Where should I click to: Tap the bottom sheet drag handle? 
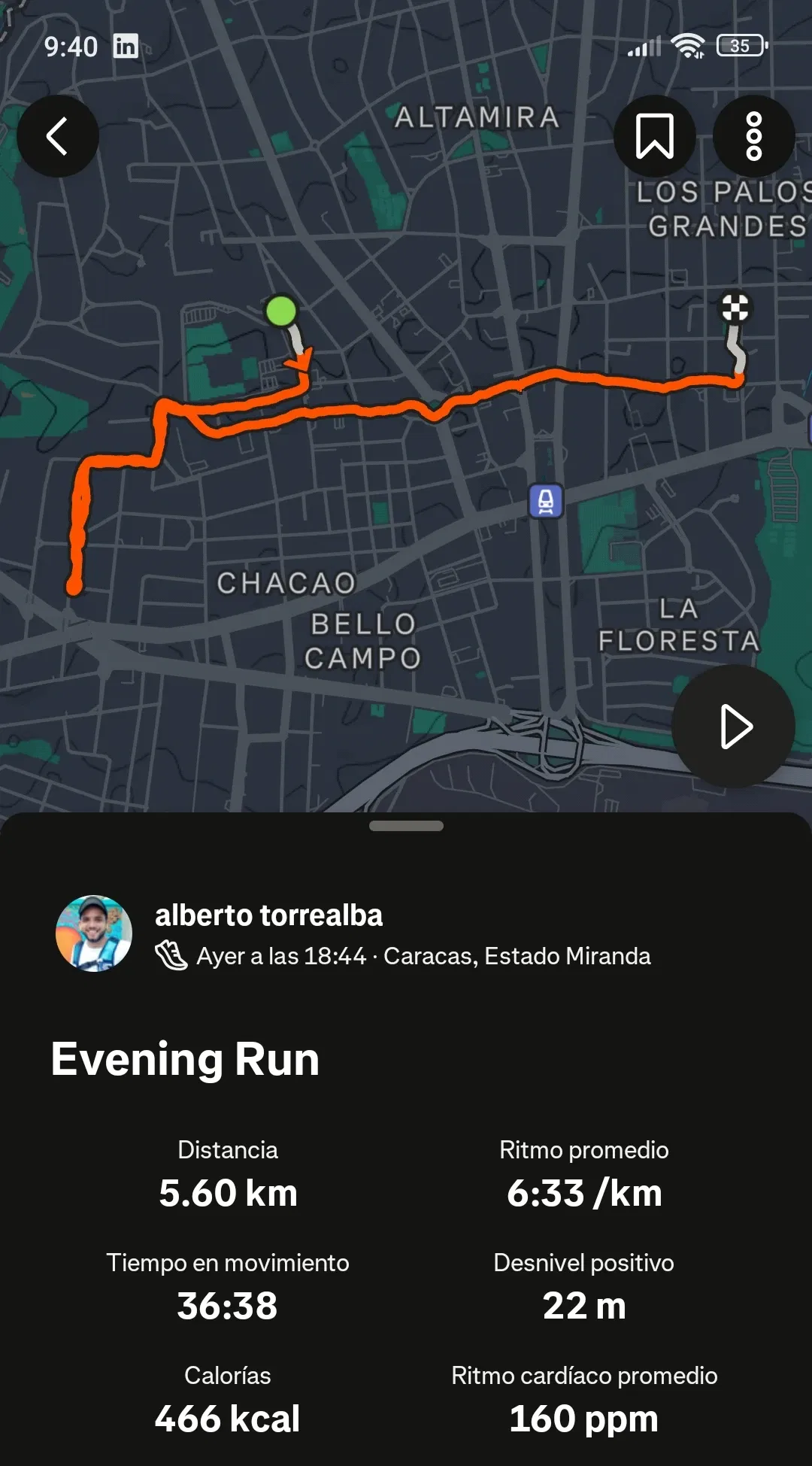click(x=406, y=826)
